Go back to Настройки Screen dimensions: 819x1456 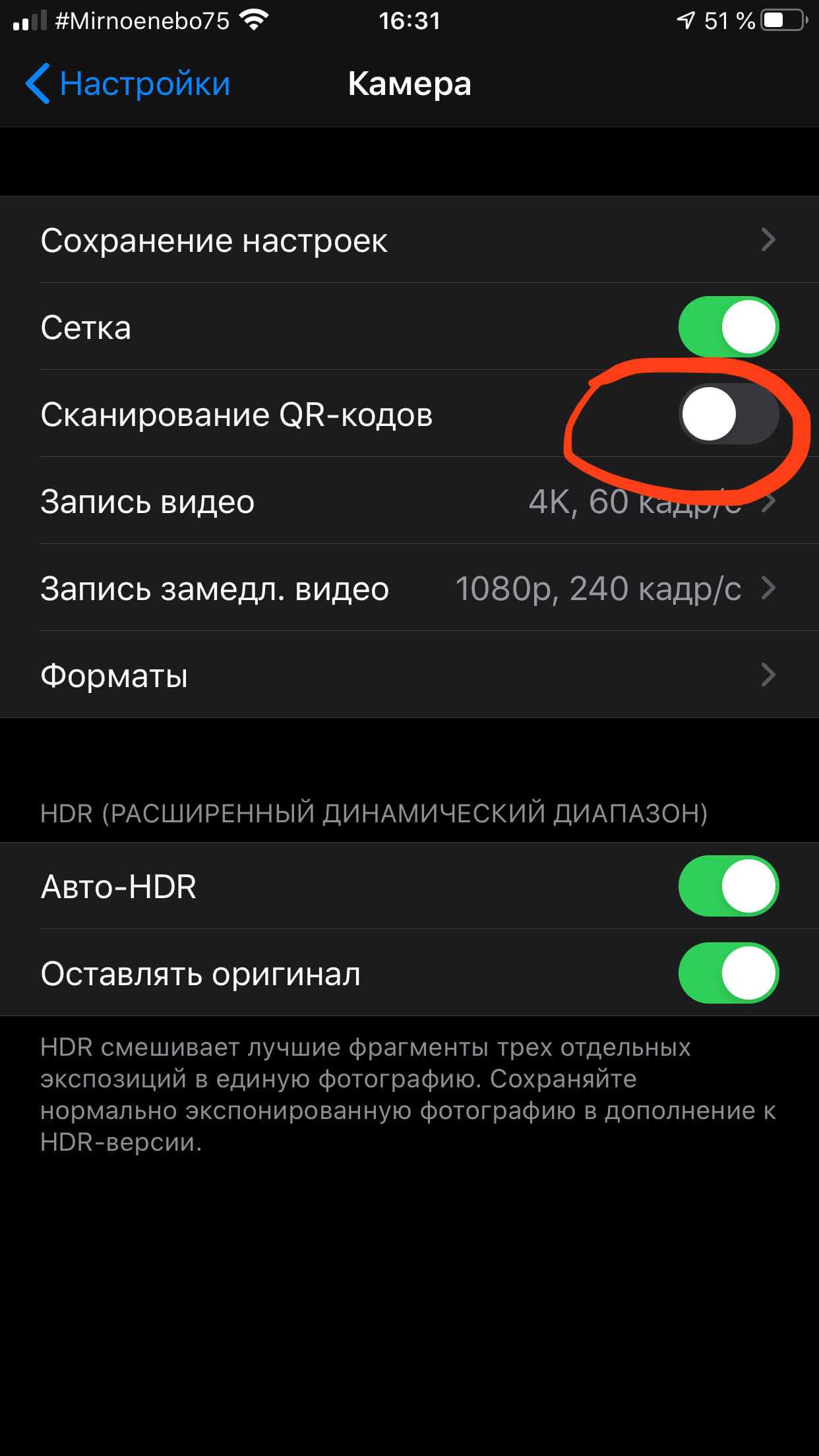(x=129, y=84)
